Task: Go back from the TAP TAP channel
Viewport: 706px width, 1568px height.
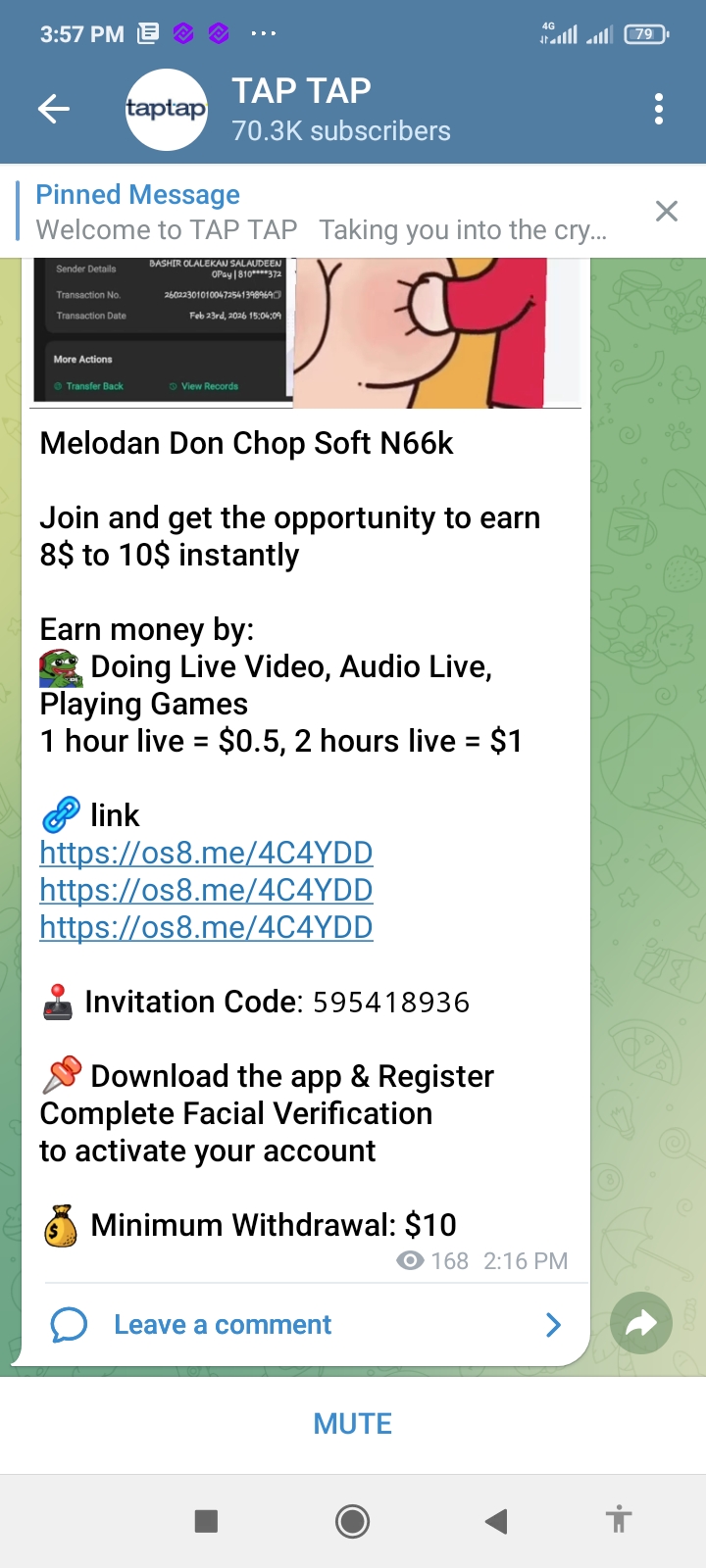Action: point(54,109)
